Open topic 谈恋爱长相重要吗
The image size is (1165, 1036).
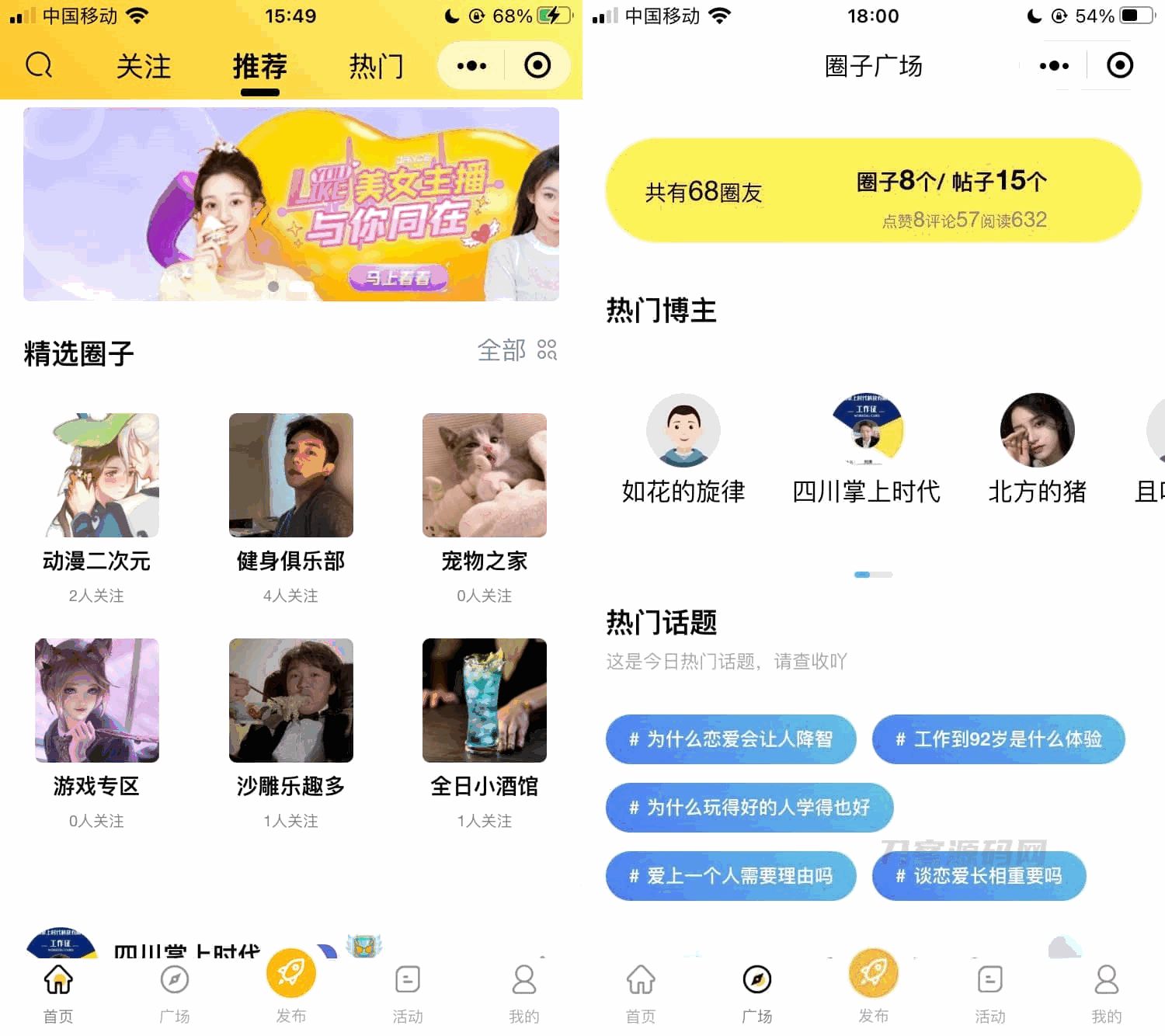click(979, 876)
